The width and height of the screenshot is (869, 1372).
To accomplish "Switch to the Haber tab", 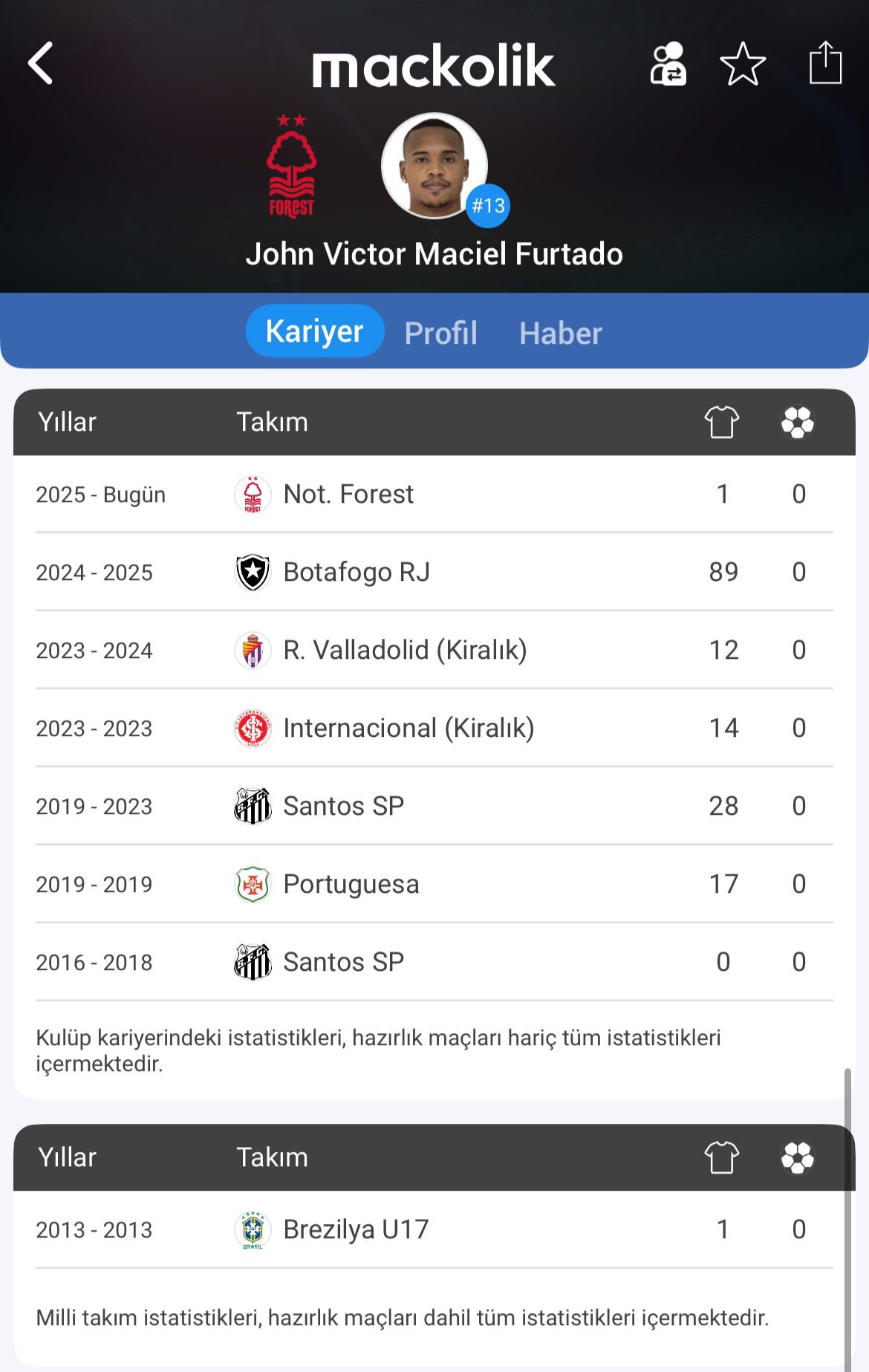I will [x=560, y=333].
